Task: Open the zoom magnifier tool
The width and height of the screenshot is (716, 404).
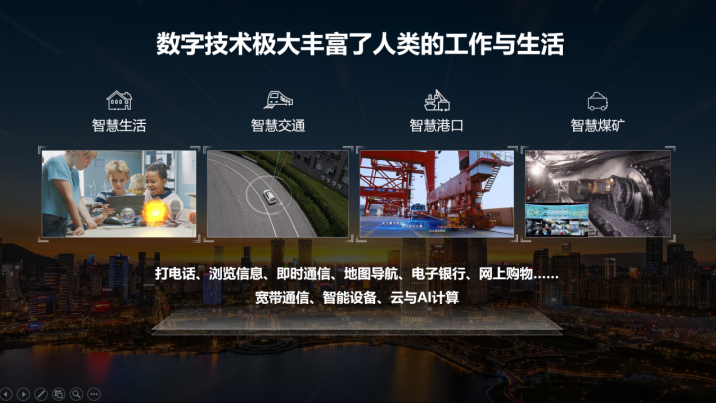Action: [x=76, y=394]
